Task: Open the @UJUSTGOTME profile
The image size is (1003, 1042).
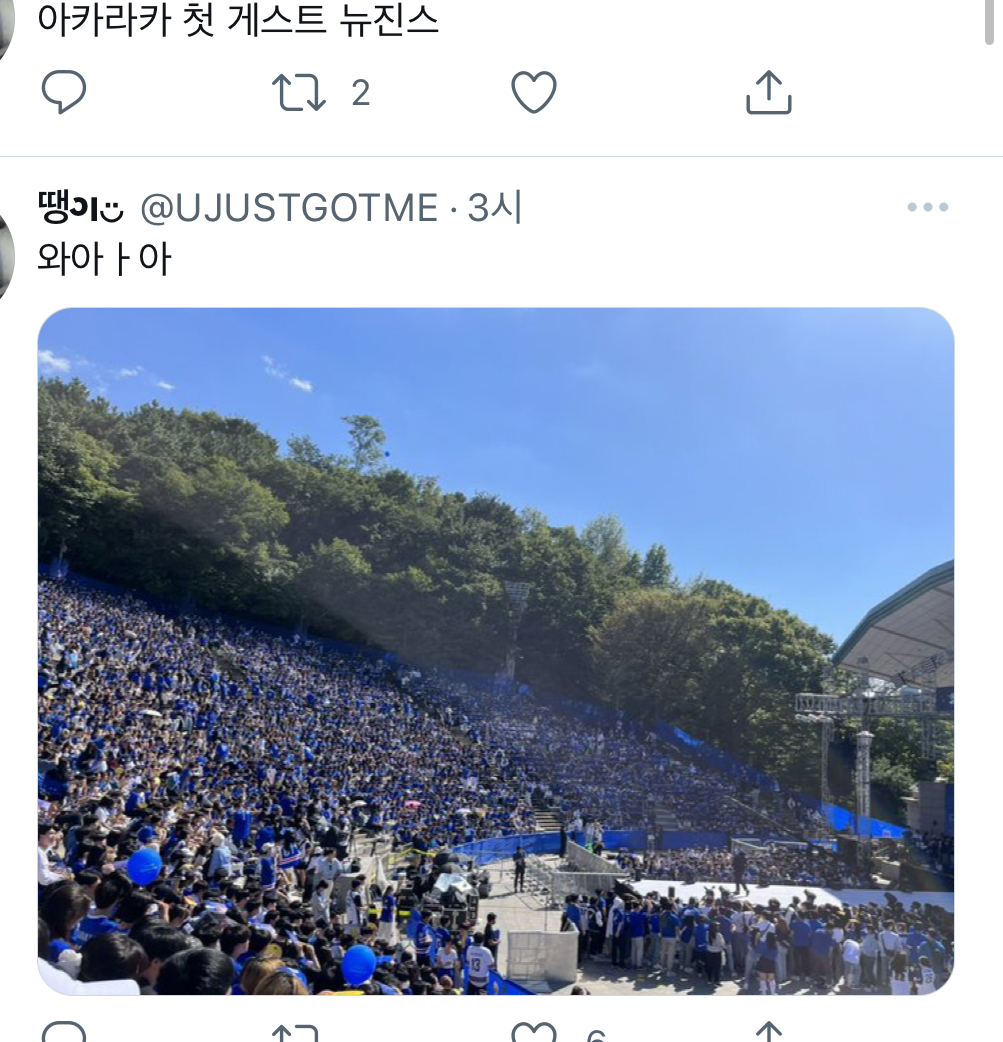Action: coord(289,208)
